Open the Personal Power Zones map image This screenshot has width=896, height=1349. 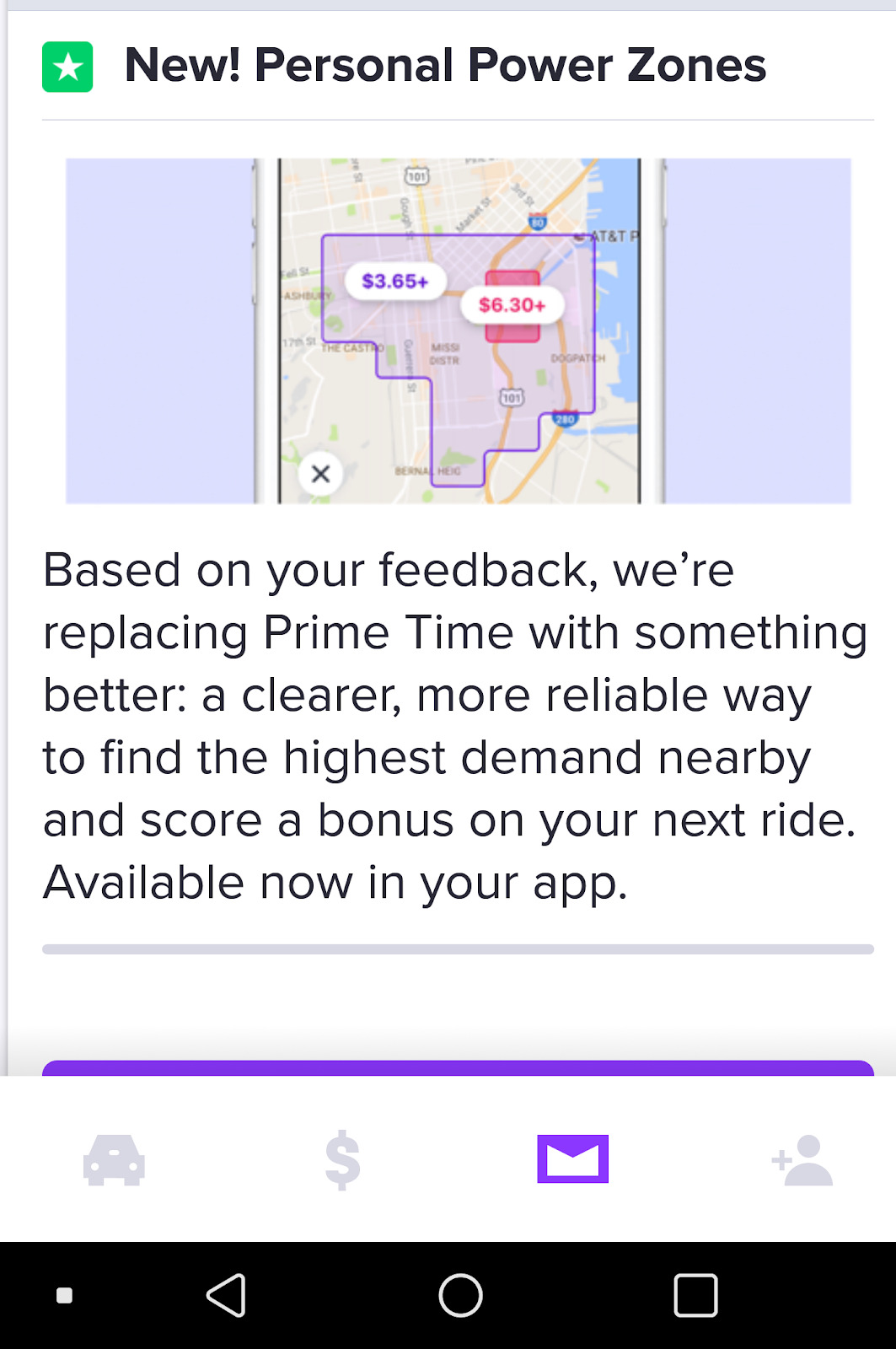(458, 331)
